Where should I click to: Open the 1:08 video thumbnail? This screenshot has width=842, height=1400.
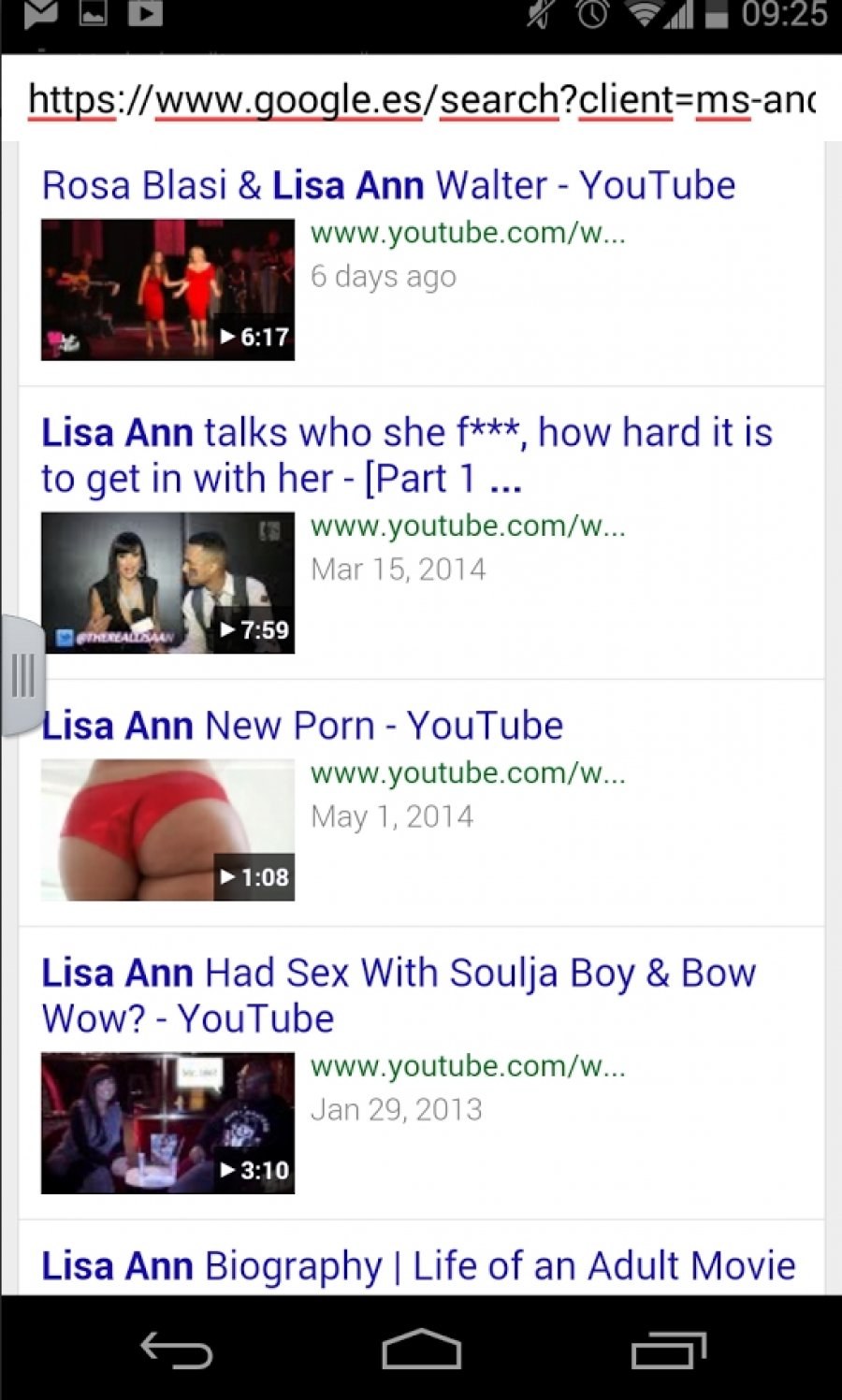[167, 830]
